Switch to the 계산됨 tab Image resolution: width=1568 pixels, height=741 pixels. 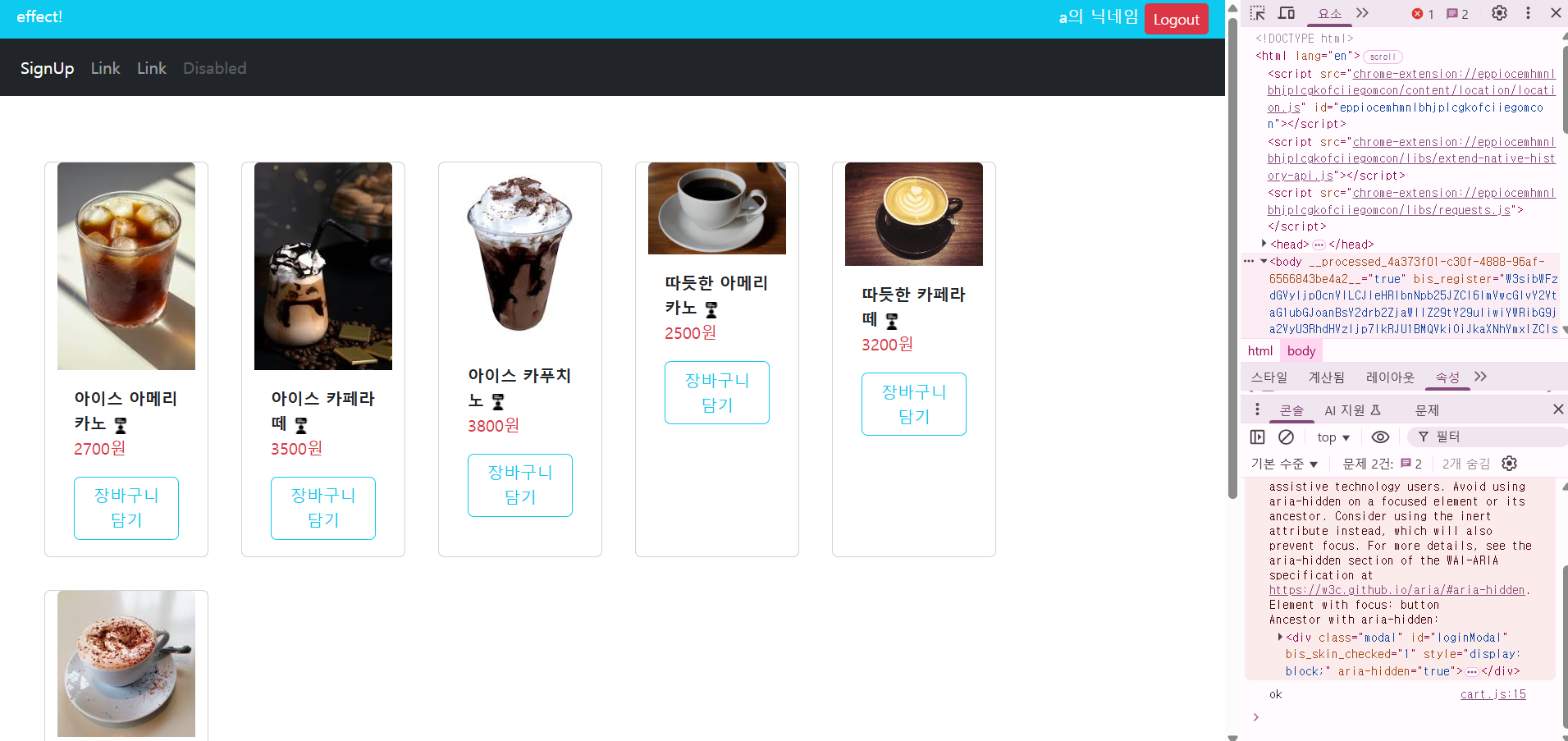point(1326,377)
